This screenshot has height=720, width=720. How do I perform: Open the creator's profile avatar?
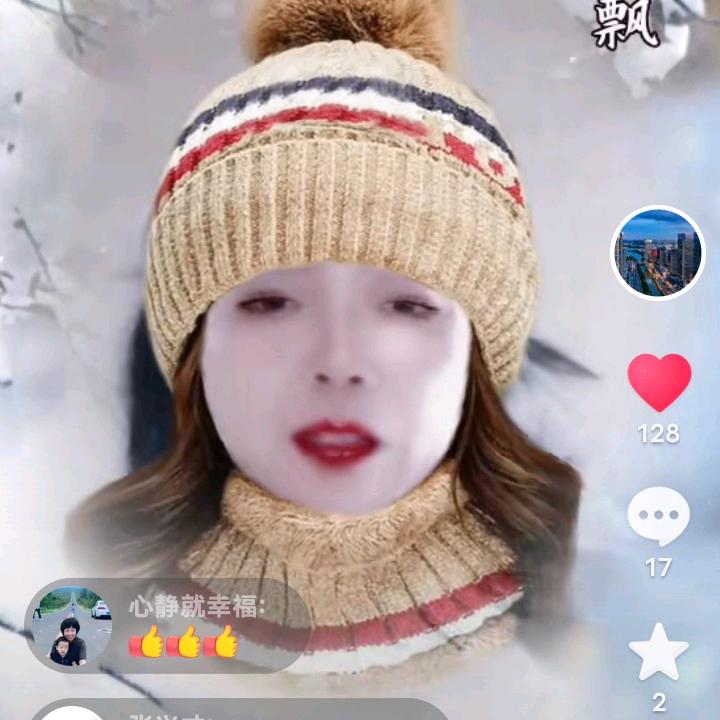coord(657,253)
